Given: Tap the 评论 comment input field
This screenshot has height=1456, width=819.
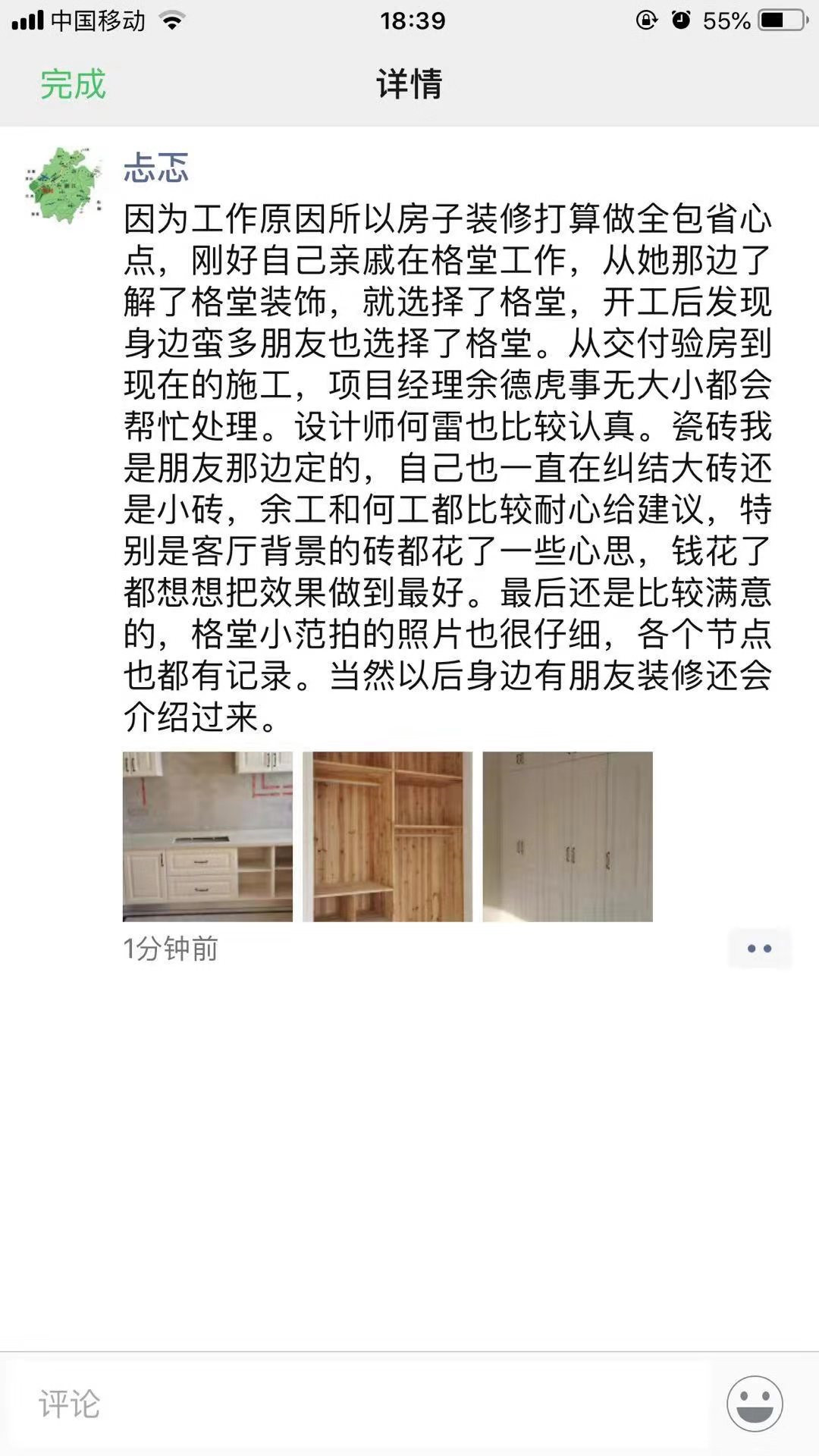Looking at the screenshot, I should pos(360,1404).
